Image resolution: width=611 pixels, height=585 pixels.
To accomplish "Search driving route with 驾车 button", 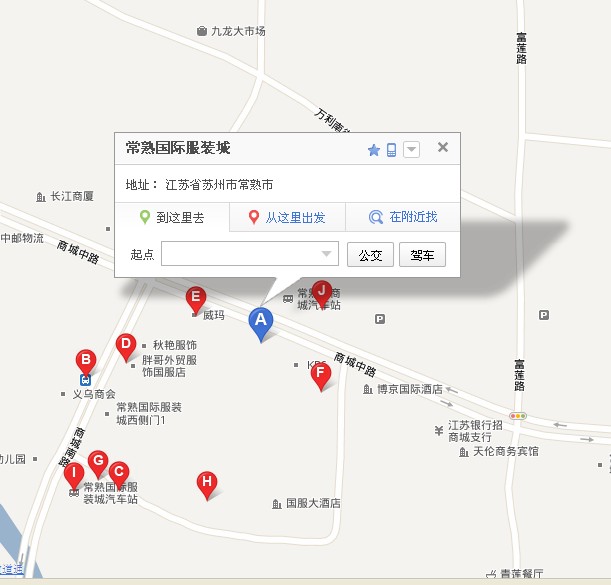I will [422, 255].
